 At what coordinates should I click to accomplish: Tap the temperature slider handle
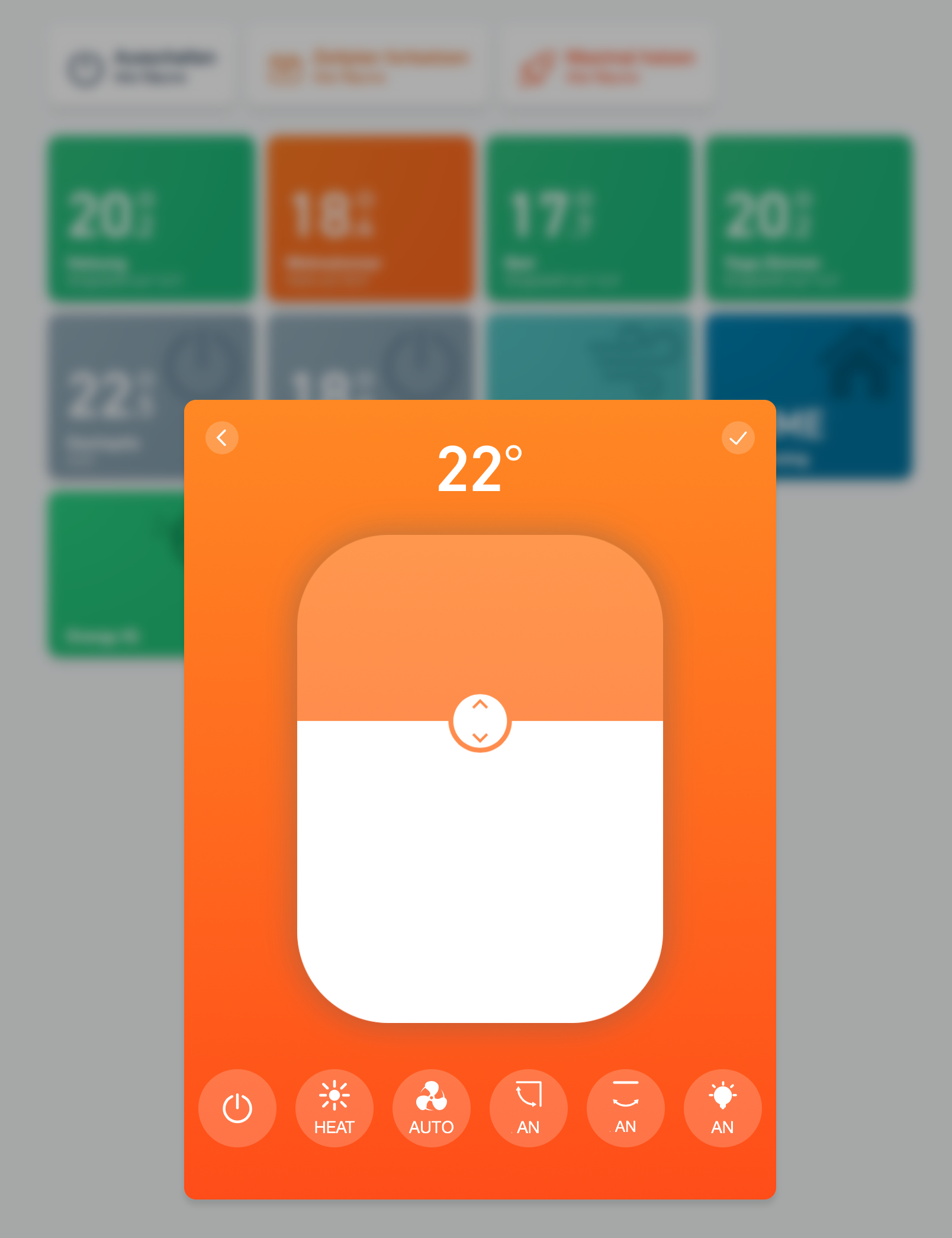pyautogui.click(x=480, y=721)
